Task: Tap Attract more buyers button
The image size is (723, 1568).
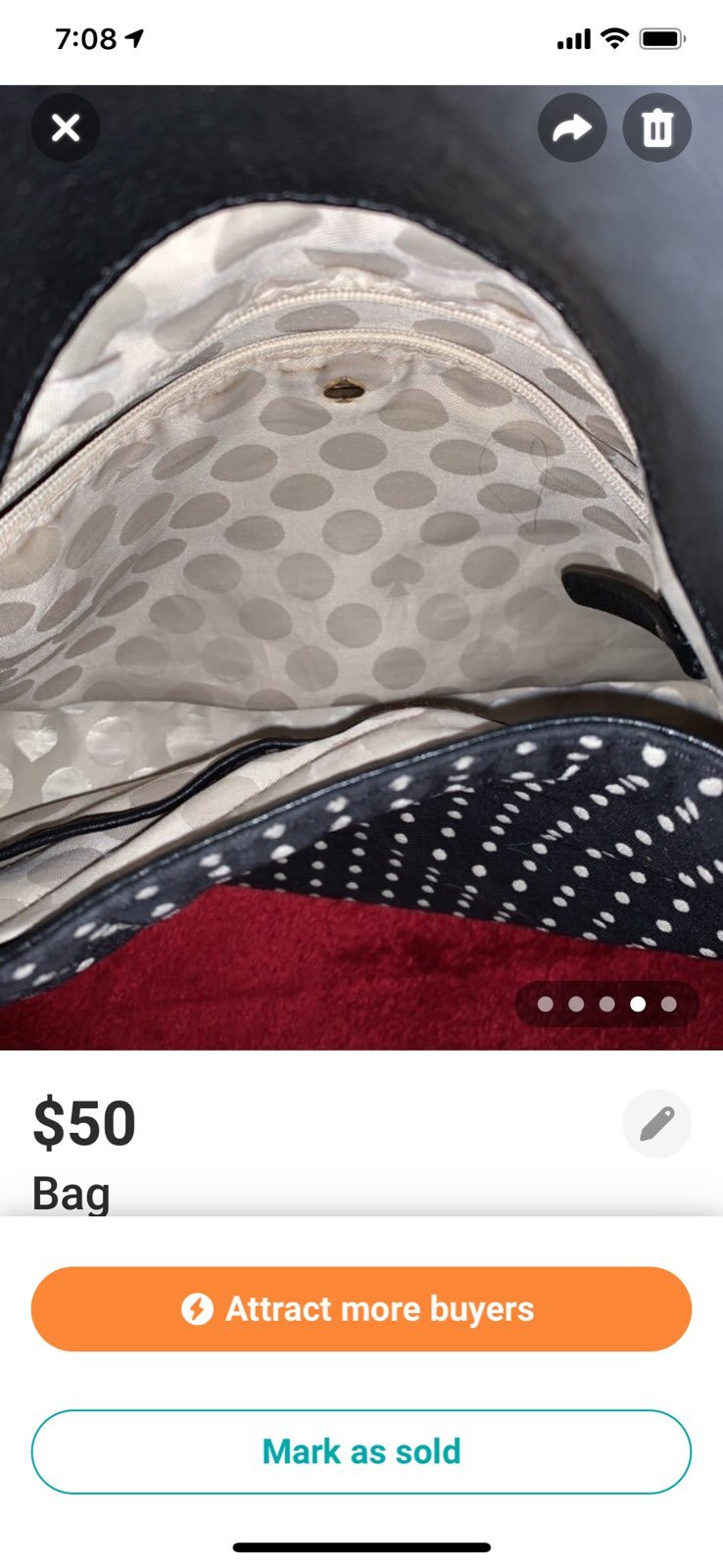Action: click(x=361, y=1309)
